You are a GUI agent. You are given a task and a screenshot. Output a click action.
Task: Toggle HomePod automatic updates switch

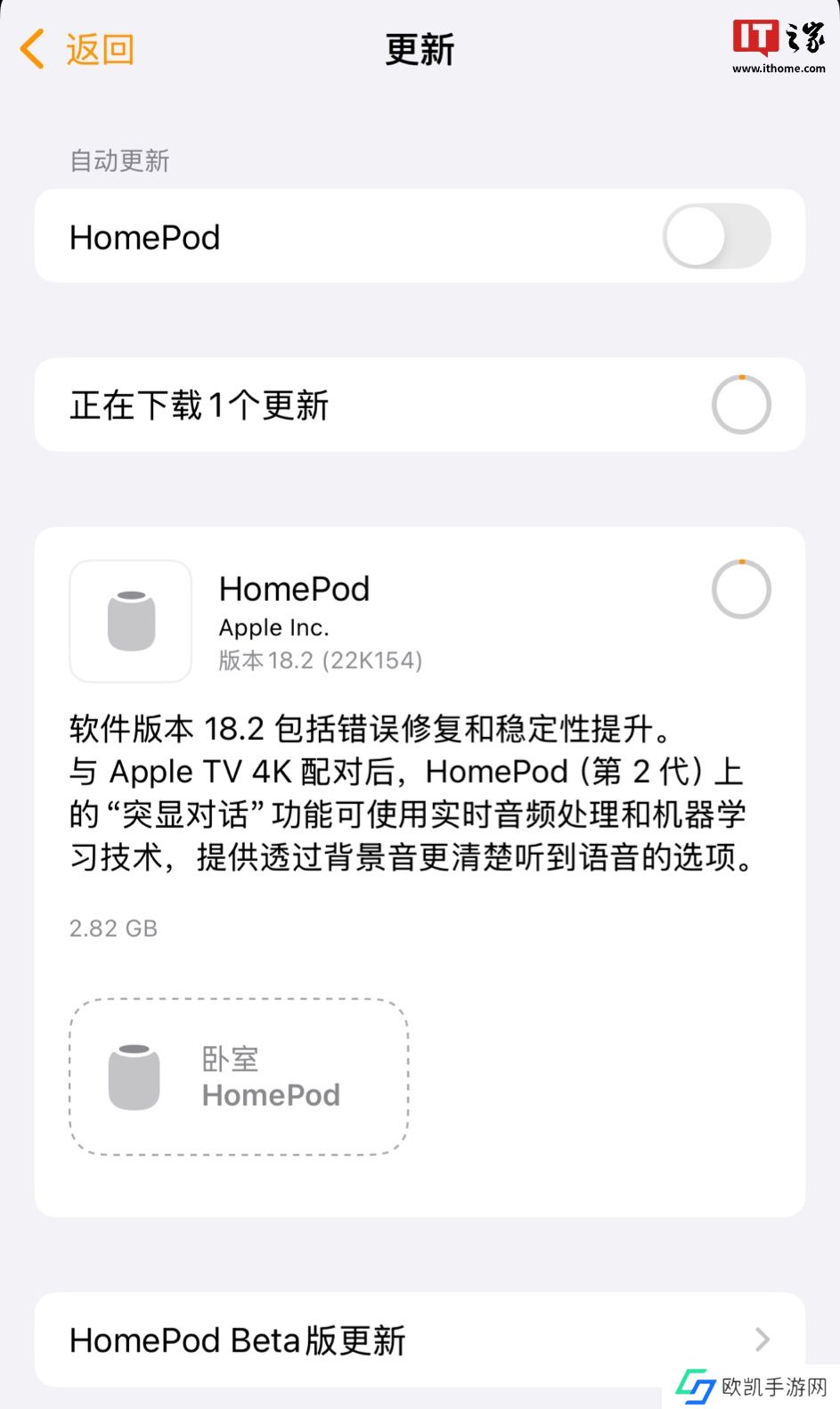coord(715,237)
